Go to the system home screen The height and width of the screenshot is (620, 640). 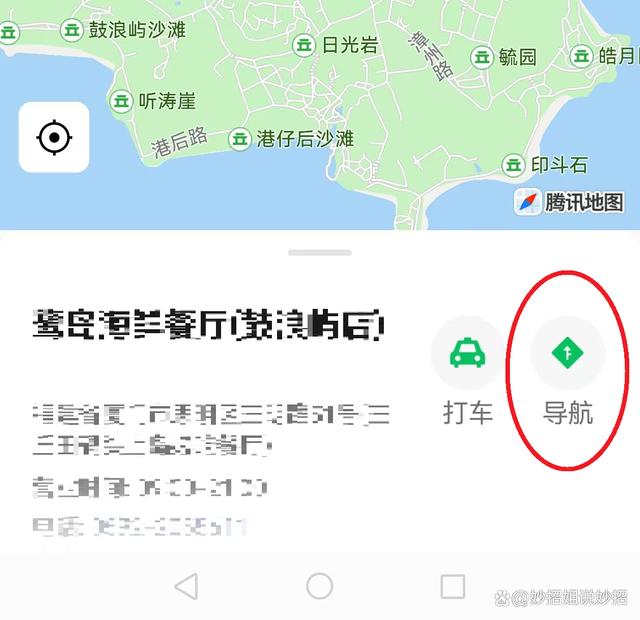coord(319,586)
